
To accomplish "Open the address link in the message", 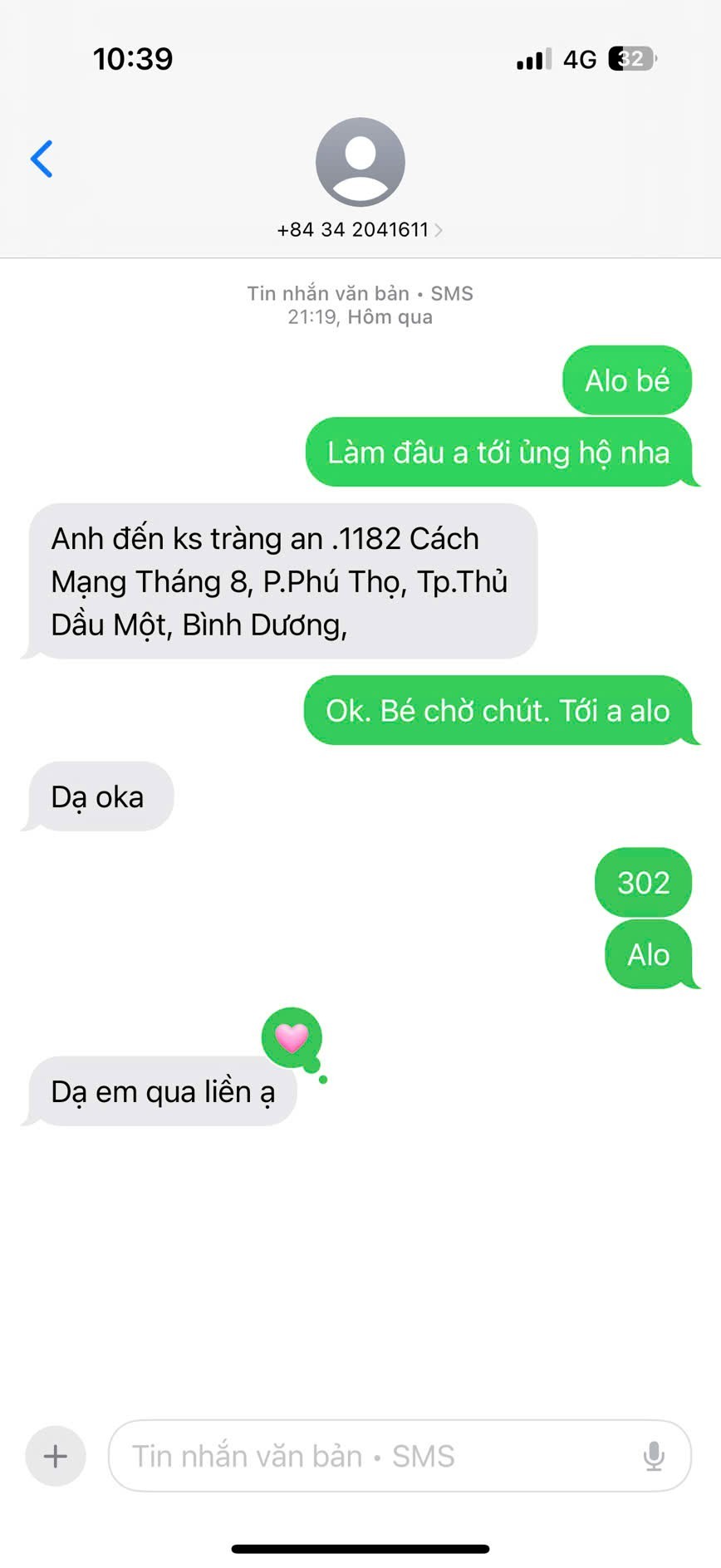I will point(279,581).
